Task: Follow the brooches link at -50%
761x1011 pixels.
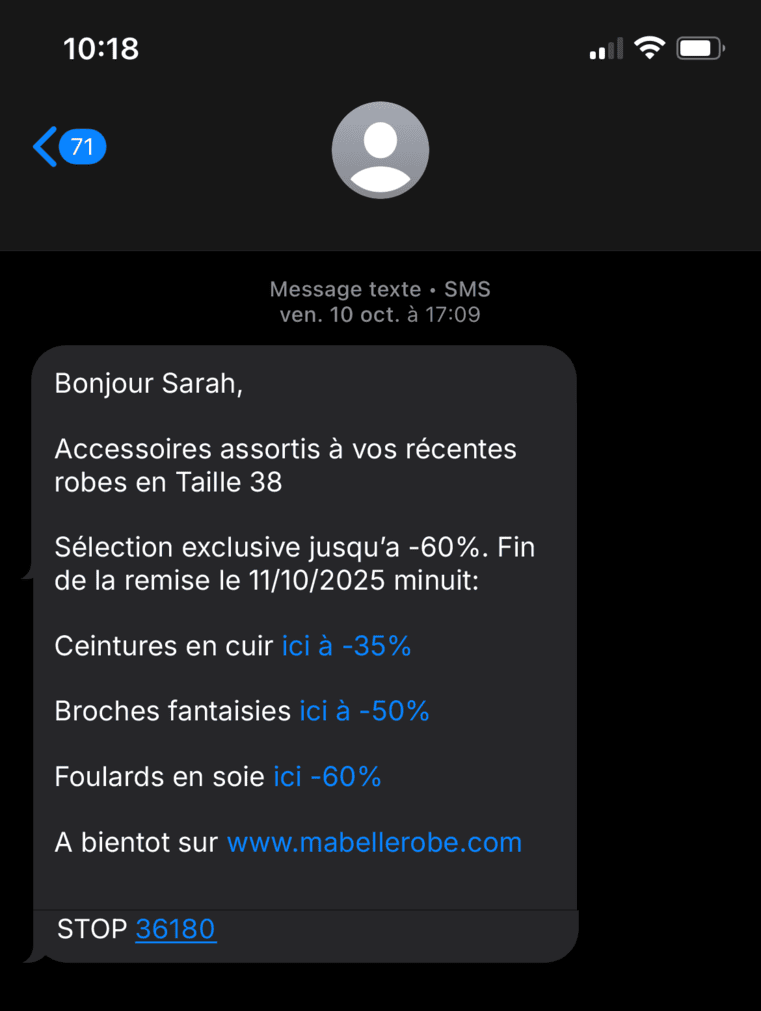Action: 364,711
